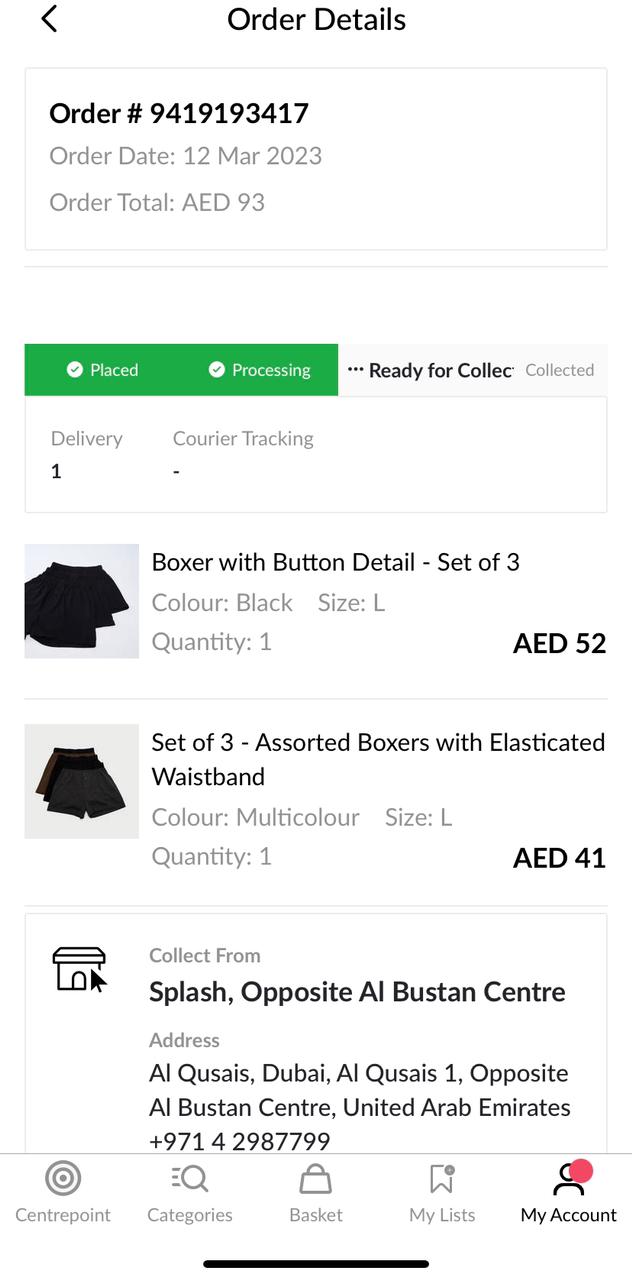Open the Basket tab

(x=316, y=1193)
